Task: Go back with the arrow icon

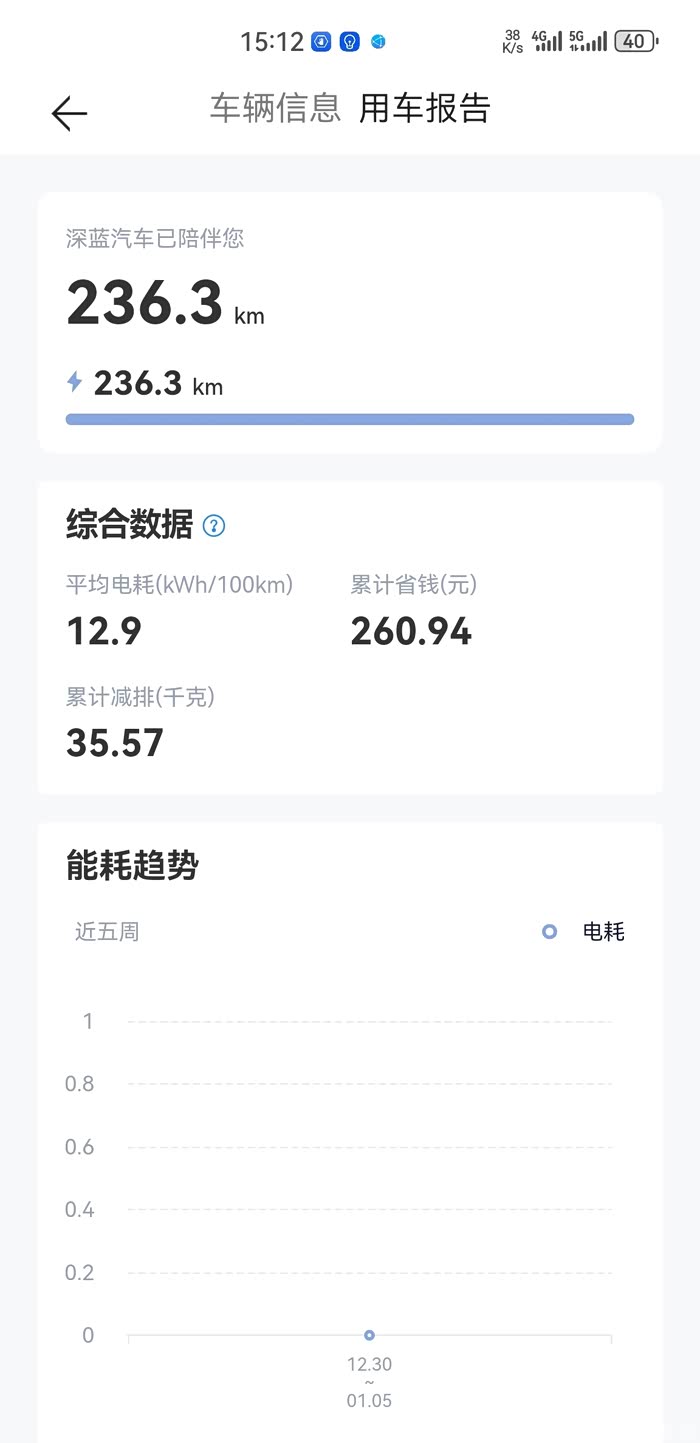Action: pyautogui.click(x=69, y=113)
